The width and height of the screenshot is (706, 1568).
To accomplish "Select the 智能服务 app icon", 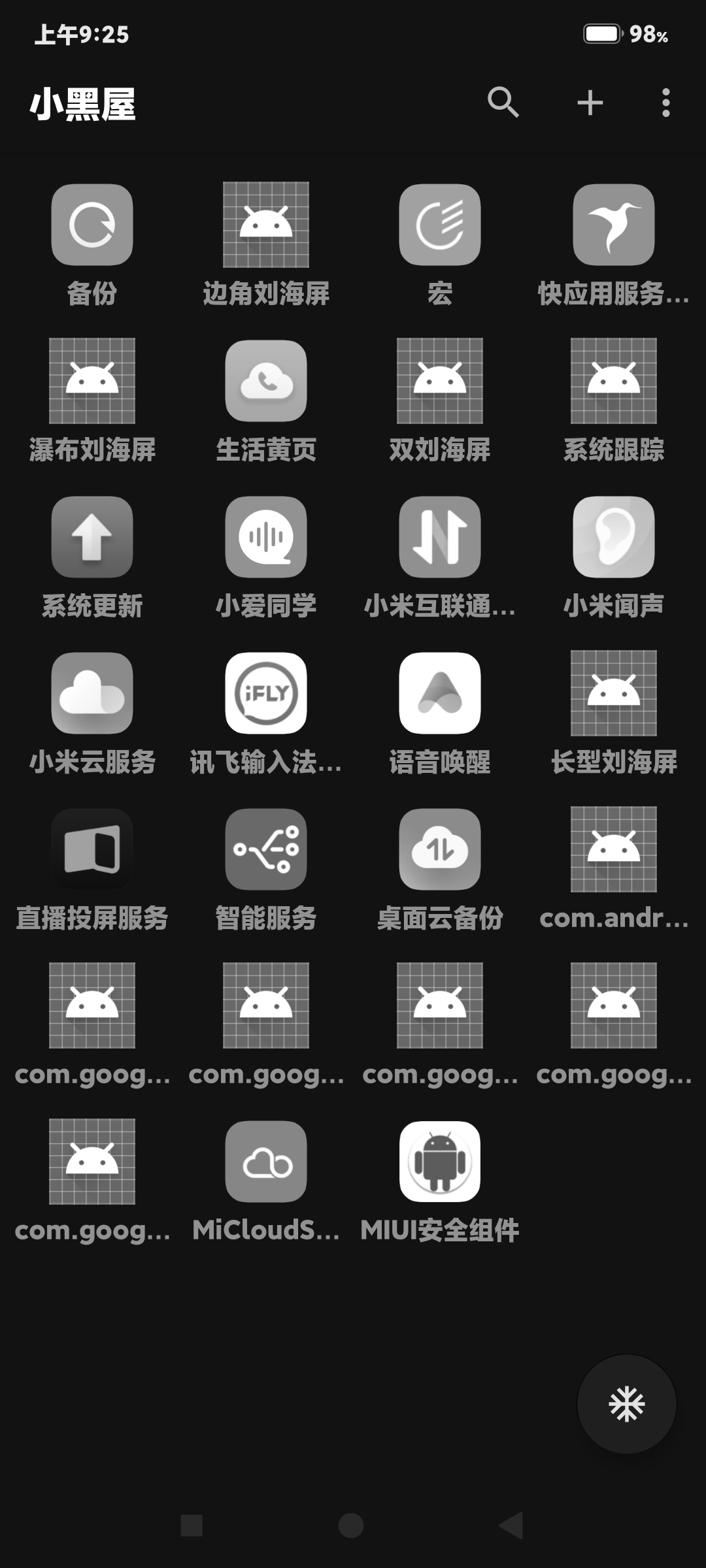I will tap(266, 849).
